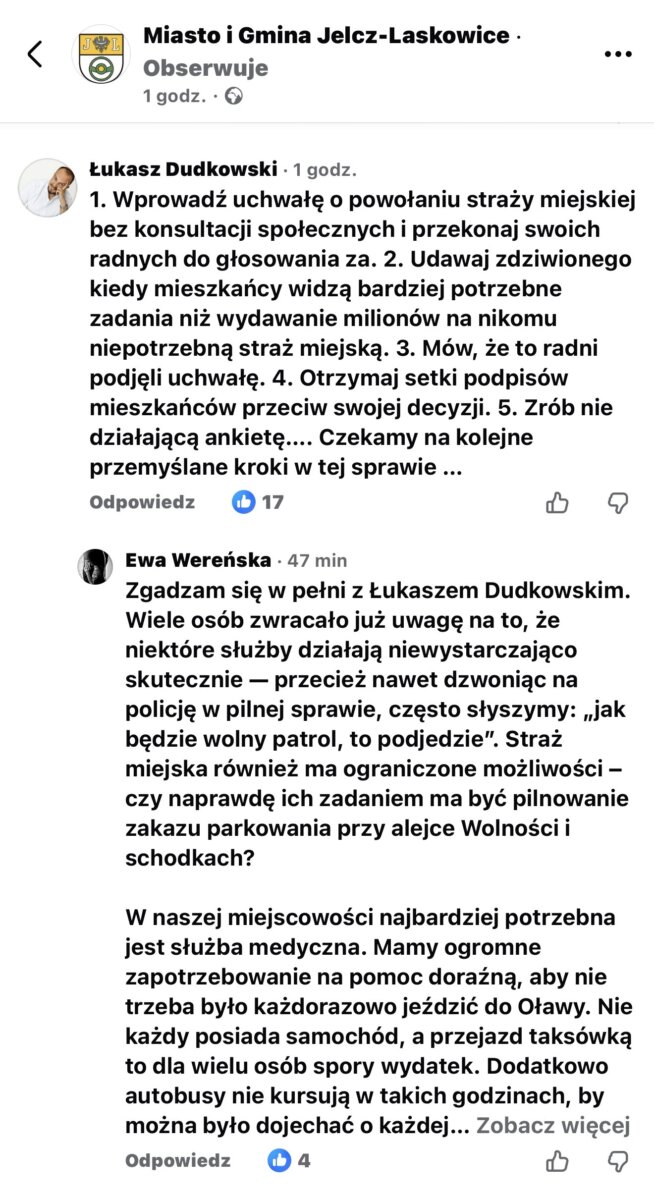Open Ewa Wereńska's profile
The height and width of the screenshot is (1200, 654).
pyautogui.click(x=198, y=560)
